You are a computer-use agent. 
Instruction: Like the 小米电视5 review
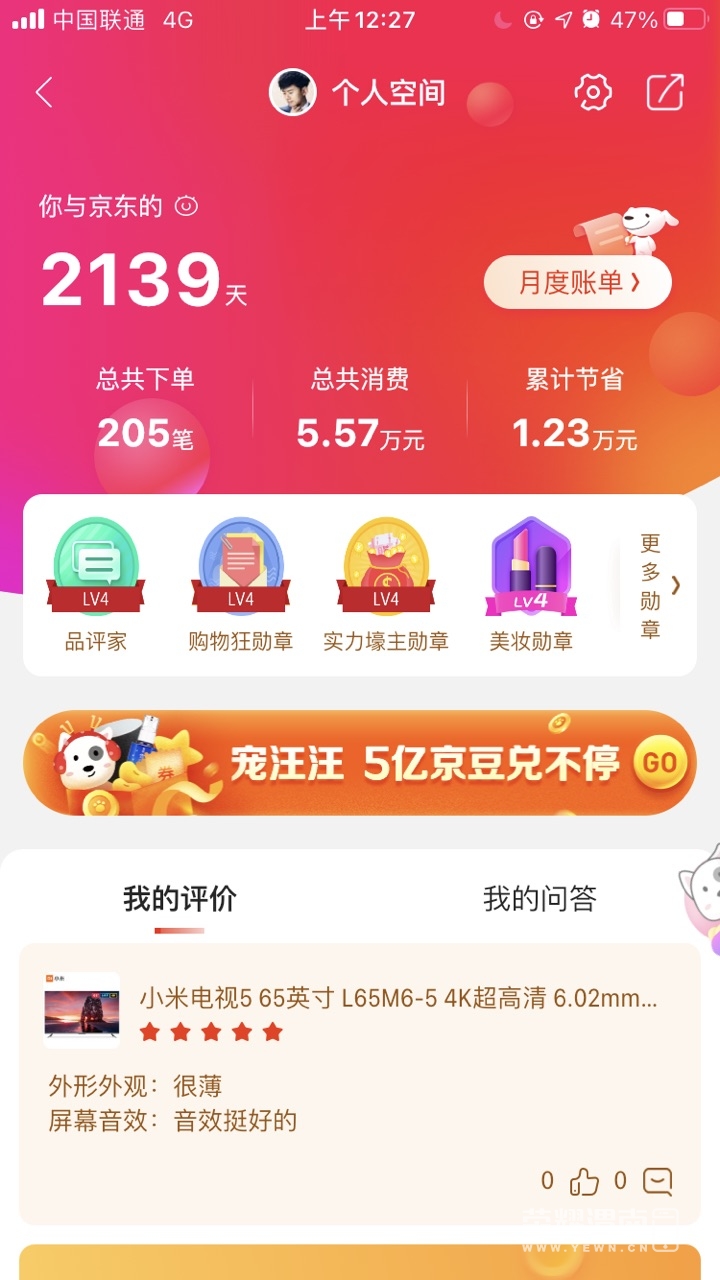pyautogui.click(x=584, y=1182)
